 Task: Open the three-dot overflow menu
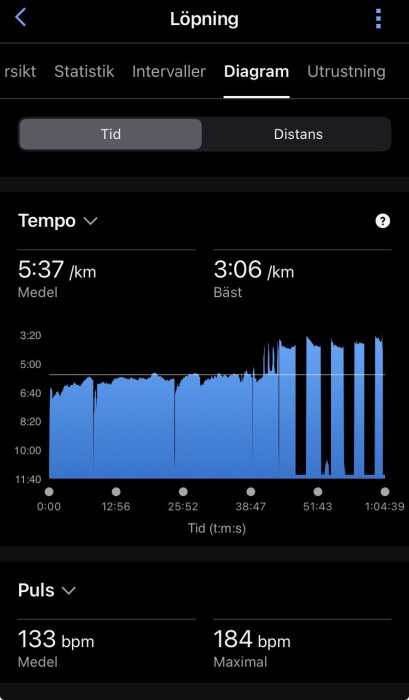coord(378,19)
